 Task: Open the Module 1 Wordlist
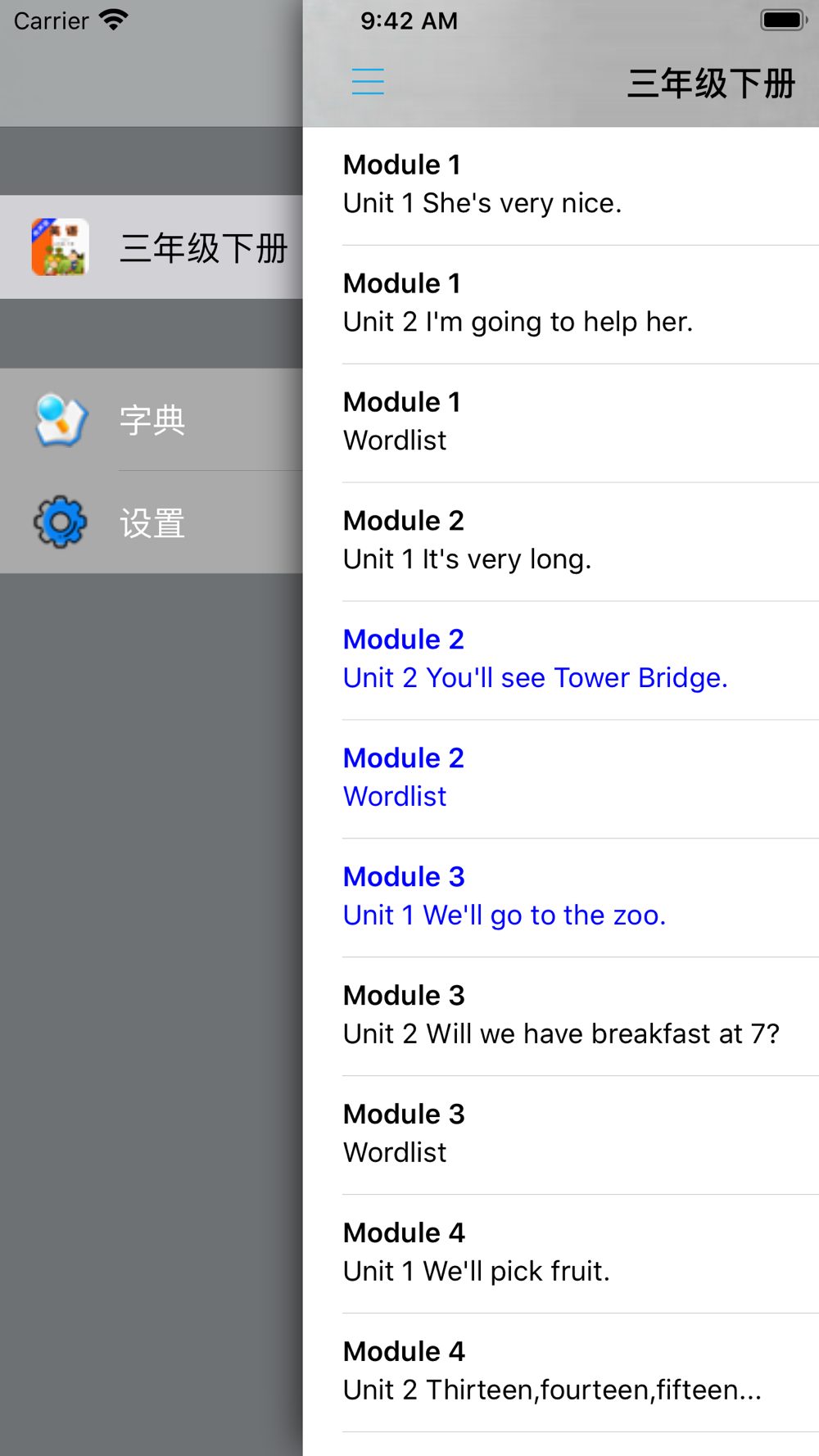point(561,423)
